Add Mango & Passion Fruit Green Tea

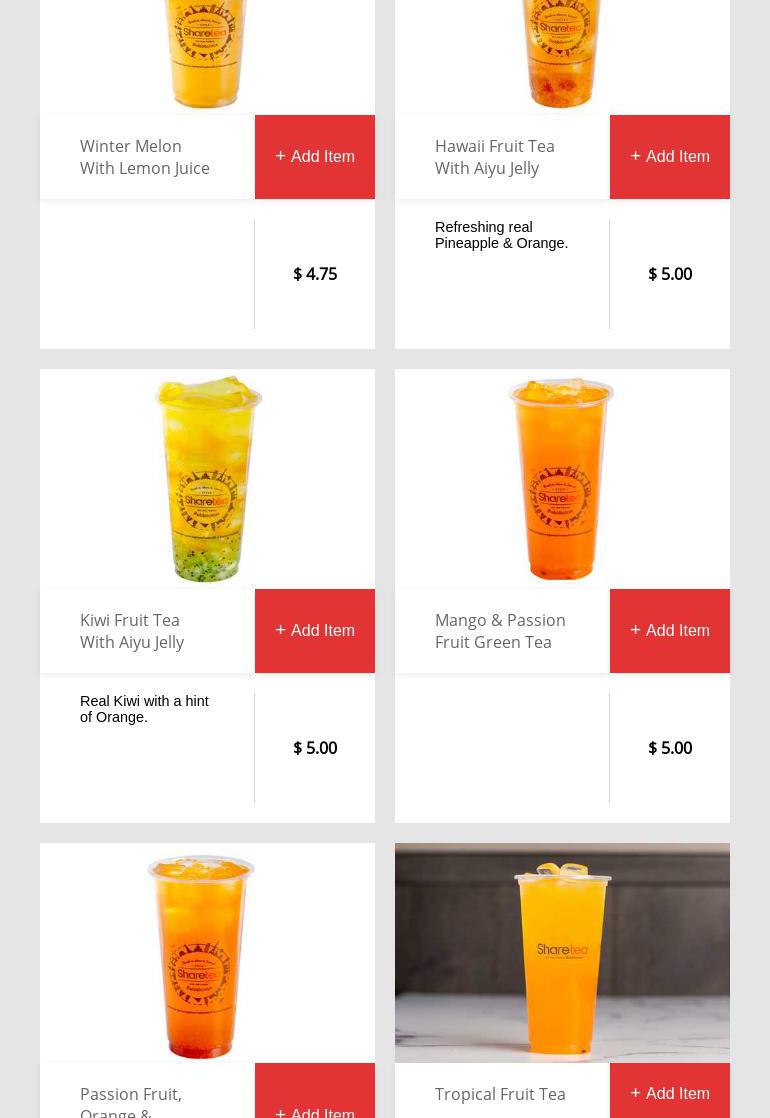[669, 631]
